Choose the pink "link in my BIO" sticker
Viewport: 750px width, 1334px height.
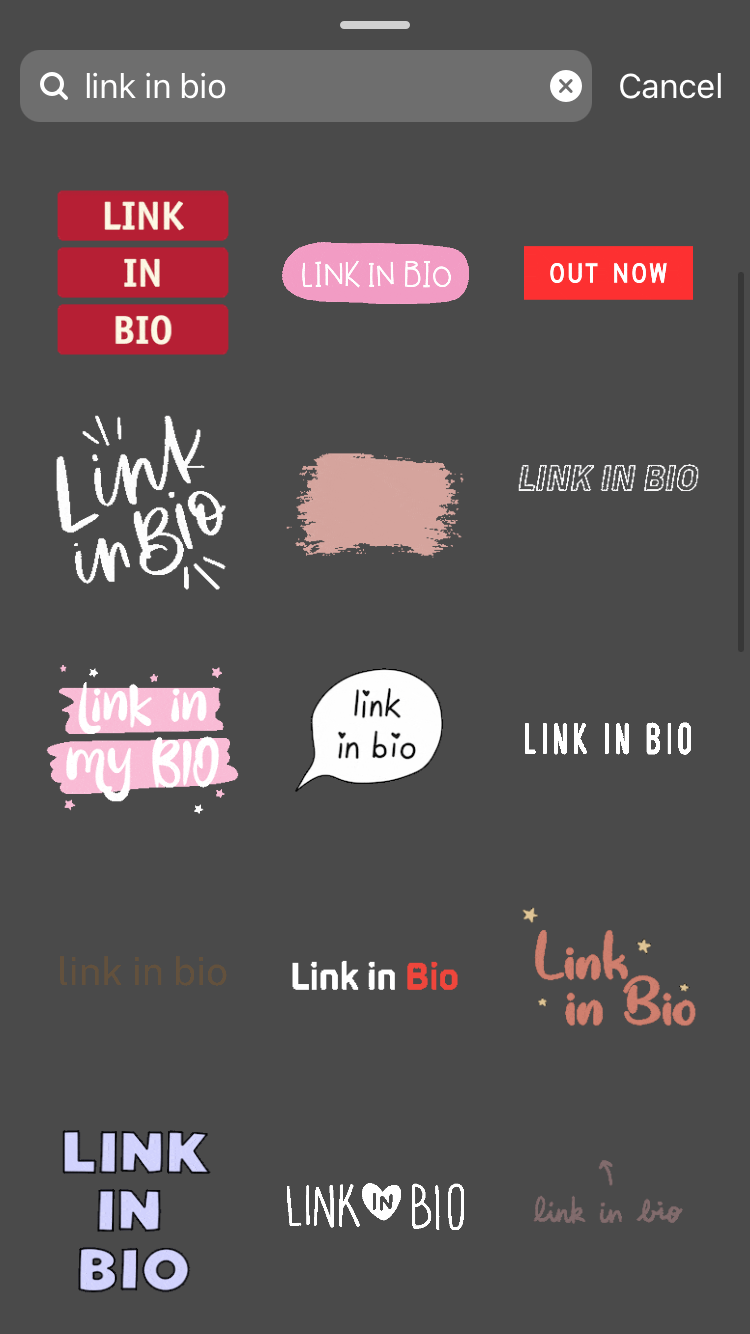pos(142,737)
